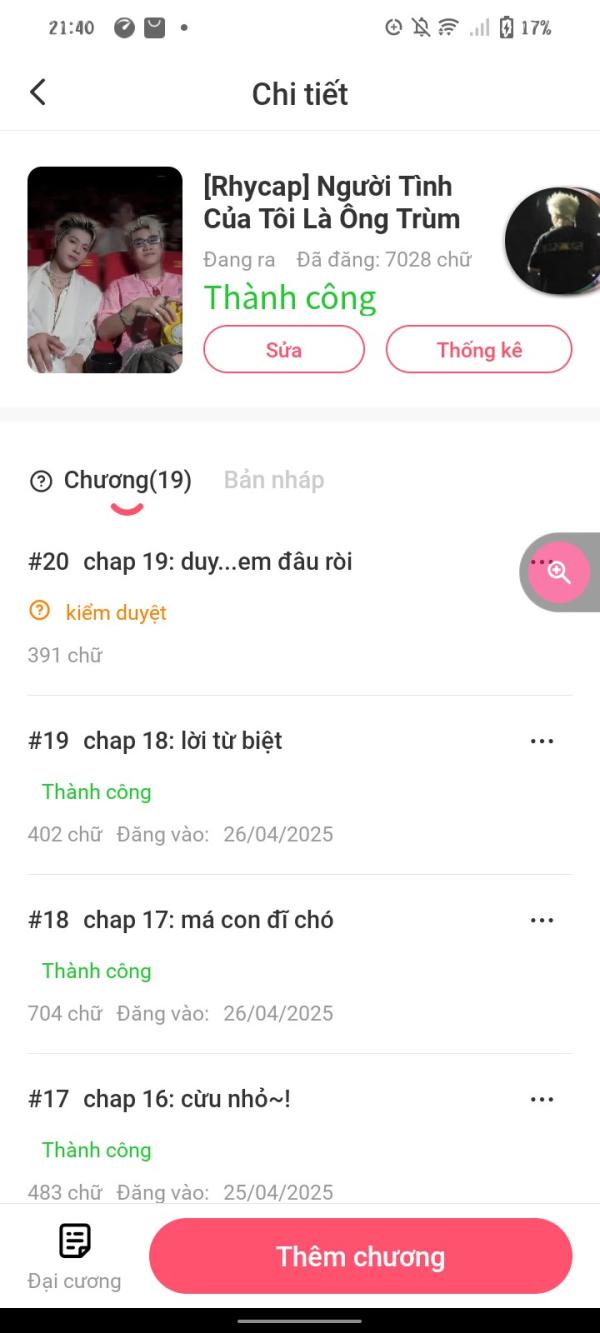
Task: Switch to the Bản nháp tab
Action: (274, 480)
